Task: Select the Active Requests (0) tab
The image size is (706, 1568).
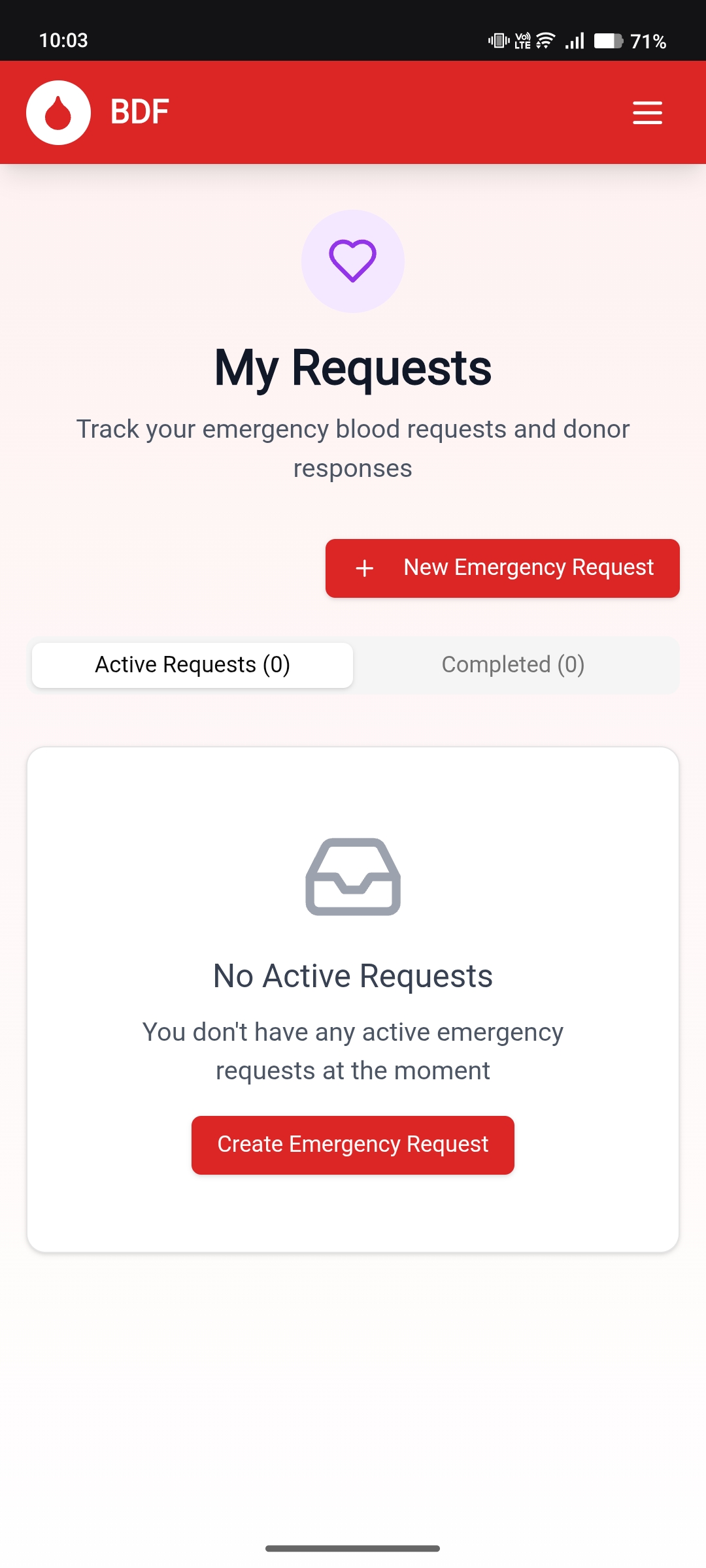Action: [192, 664]
